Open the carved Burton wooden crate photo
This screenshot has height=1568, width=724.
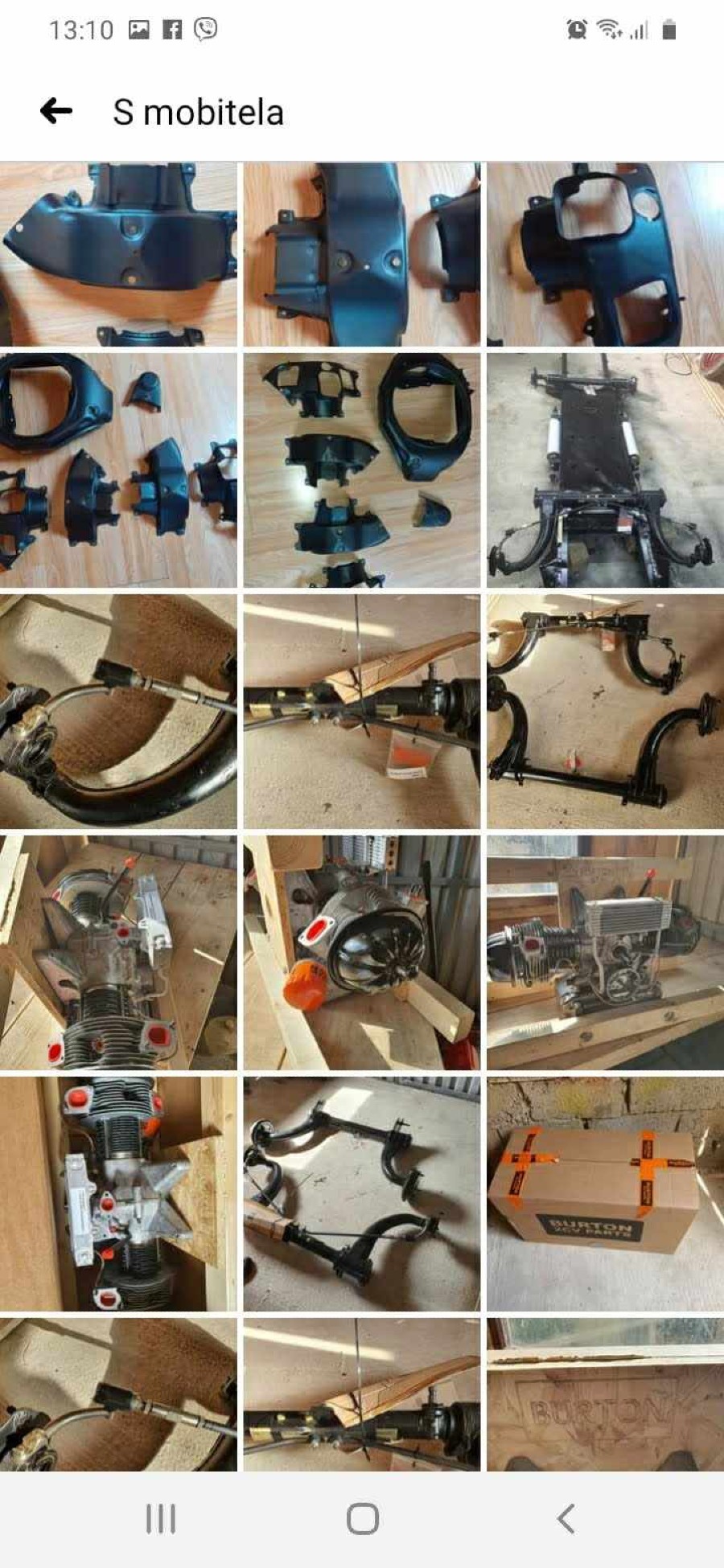pos(605,1395)
